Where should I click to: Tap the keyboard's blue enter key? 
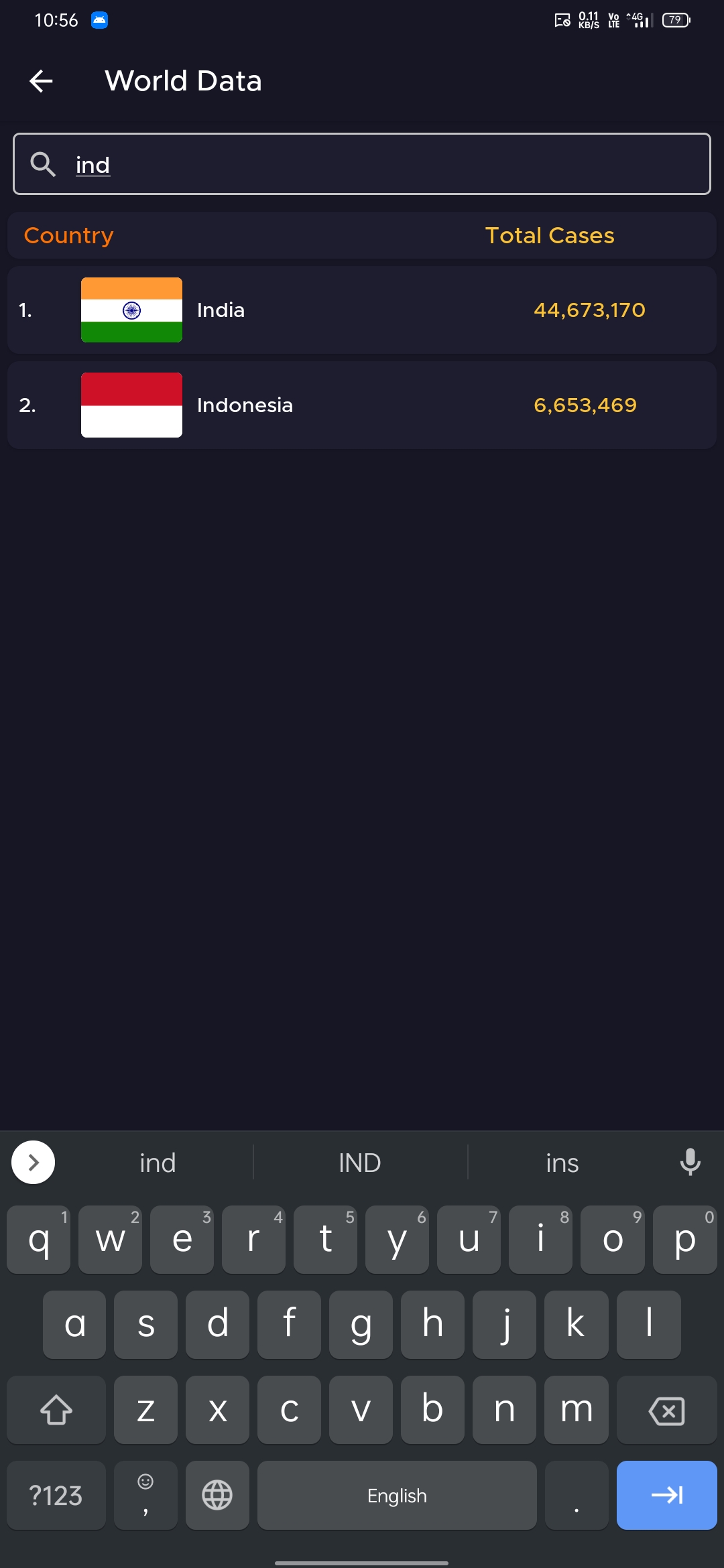pyautogui.click(x=666, y=1495)
